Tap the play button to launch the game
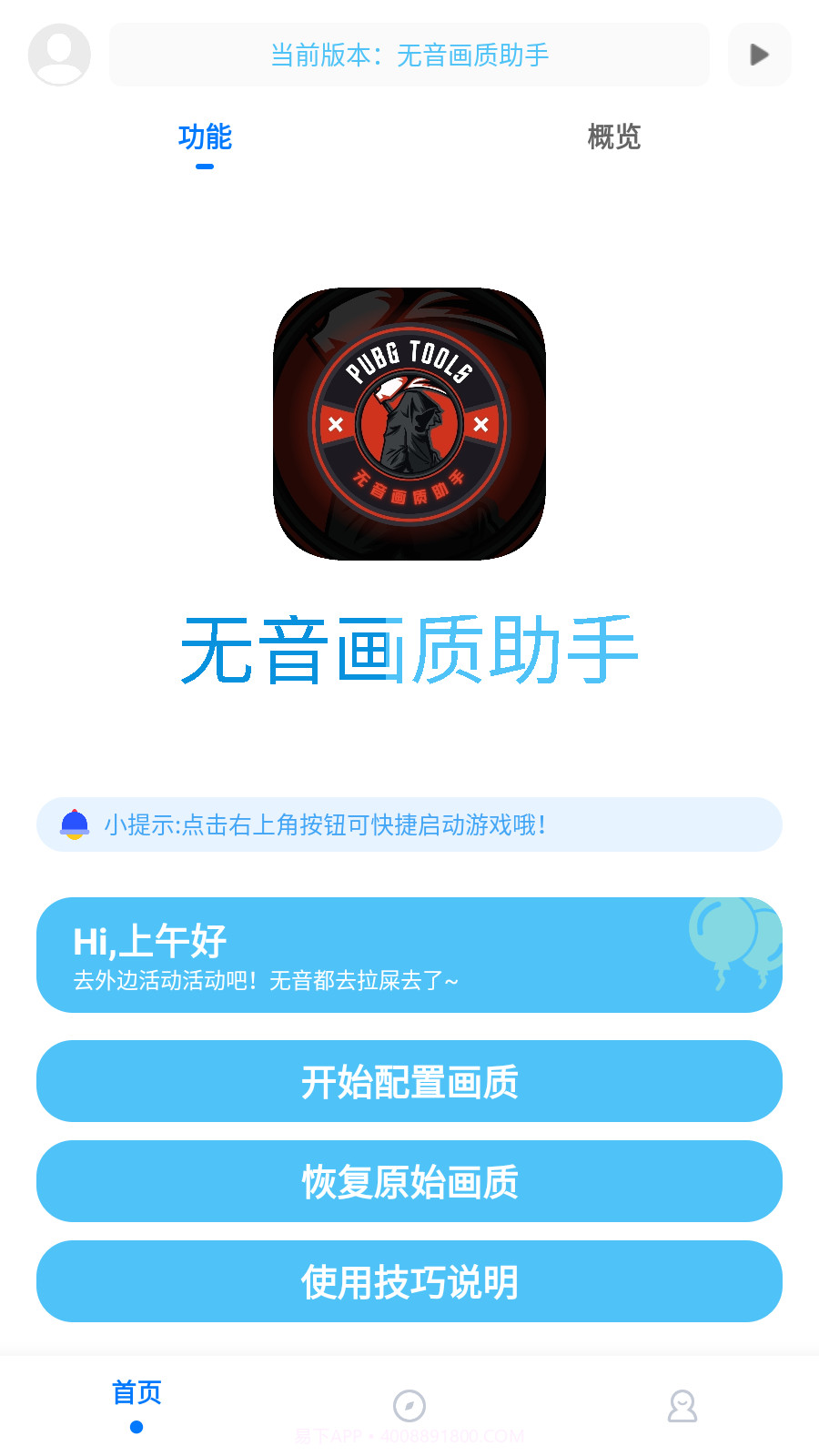 [760, 55]
